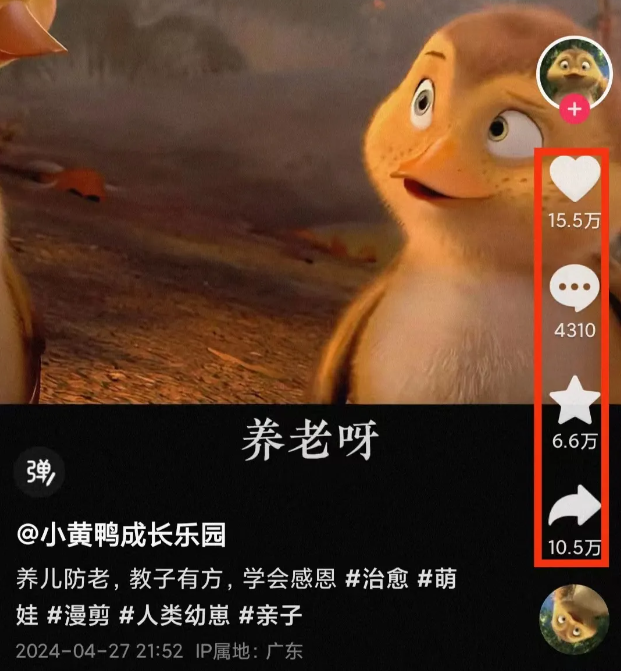Viewport: 621px width, 671px height.
Task: Open the #亲子 hashtag
Action: click(x=271, y=614)
